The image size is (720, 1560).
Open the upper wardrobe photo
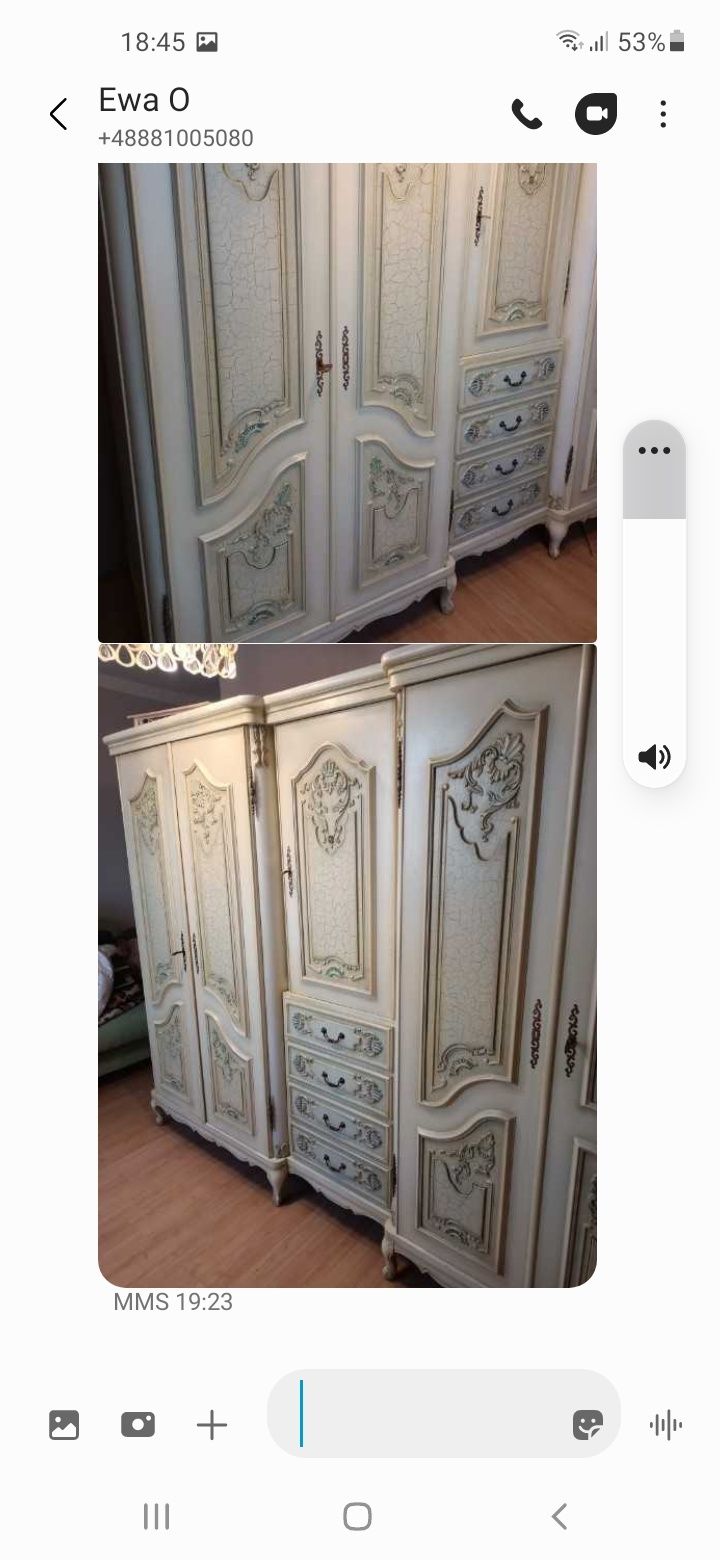click(x=347, y=402)
